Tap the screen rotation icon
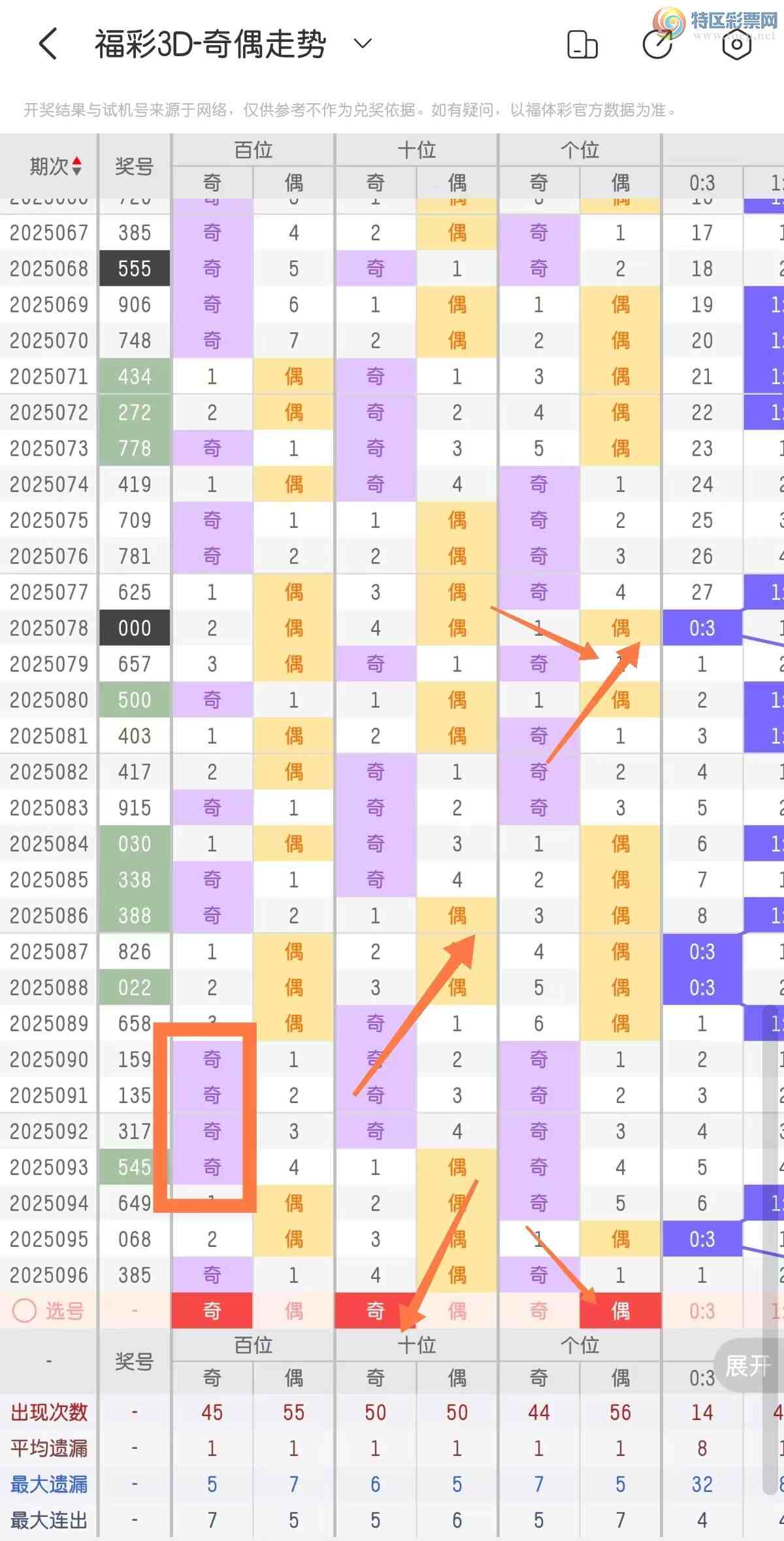The width and height of the screenshot is (784, 1541). coord(581,44)
